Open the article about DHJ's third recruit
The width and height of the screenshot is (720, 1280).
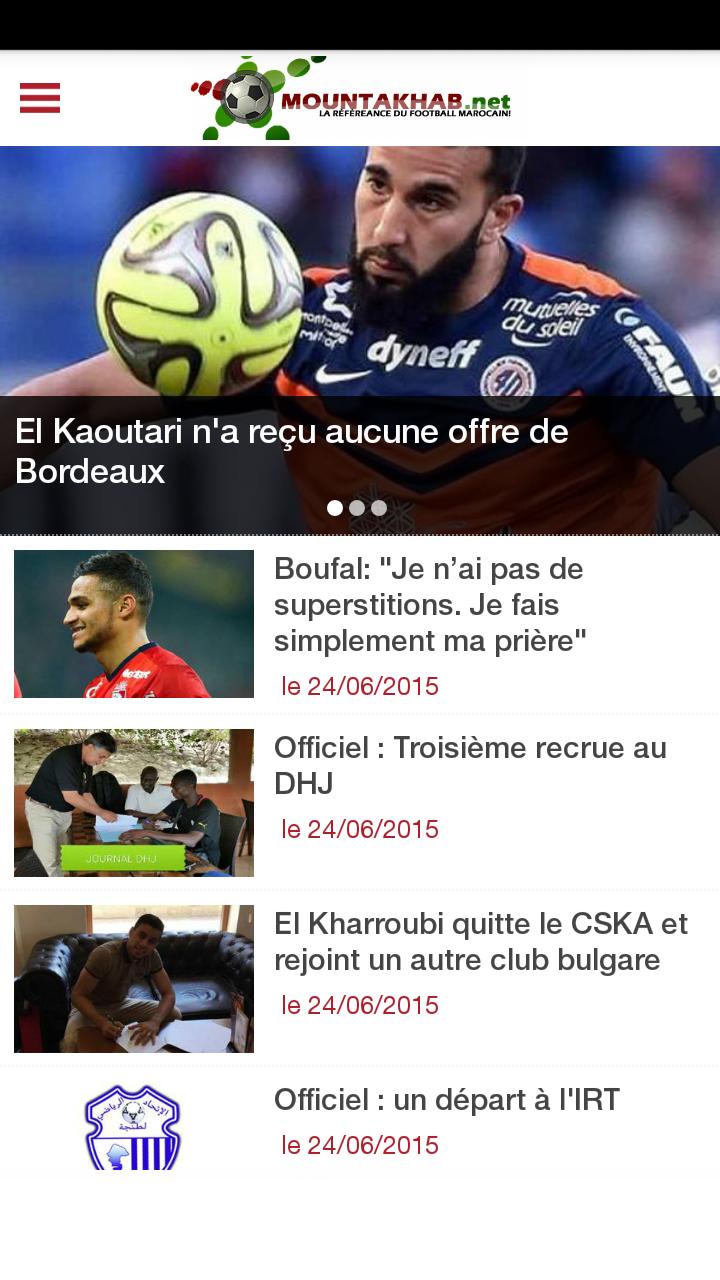tap(470, 765)
